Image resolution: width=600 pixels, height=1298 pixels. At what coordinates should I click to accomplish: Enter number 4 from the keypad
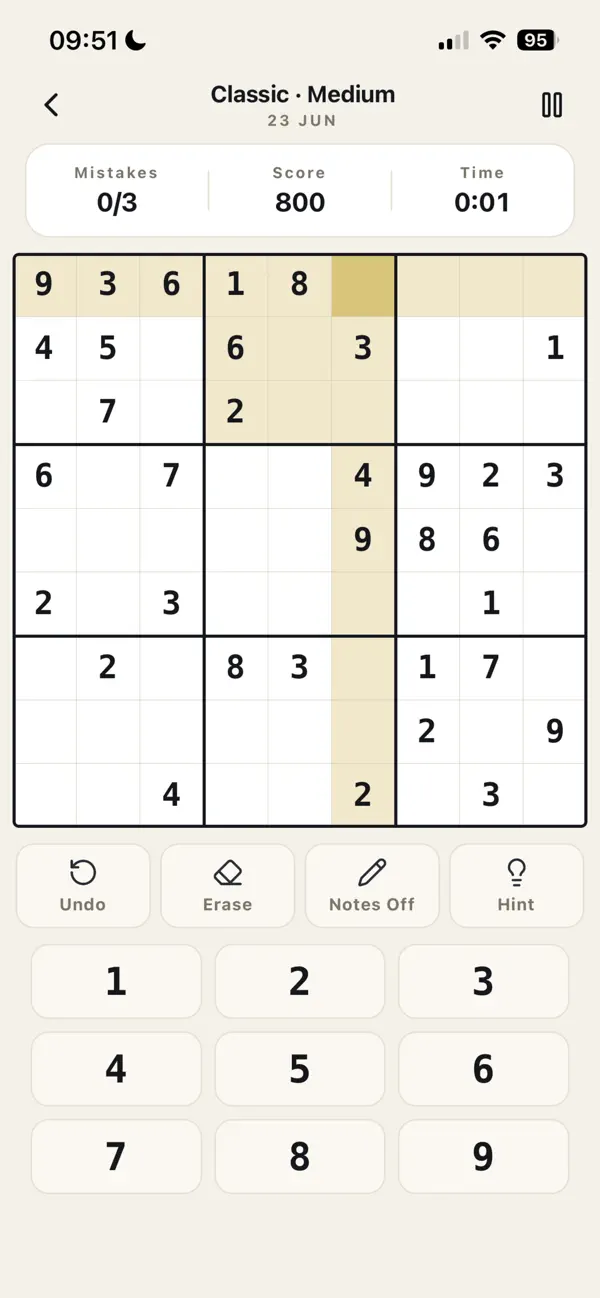[x=116, y=1069]
